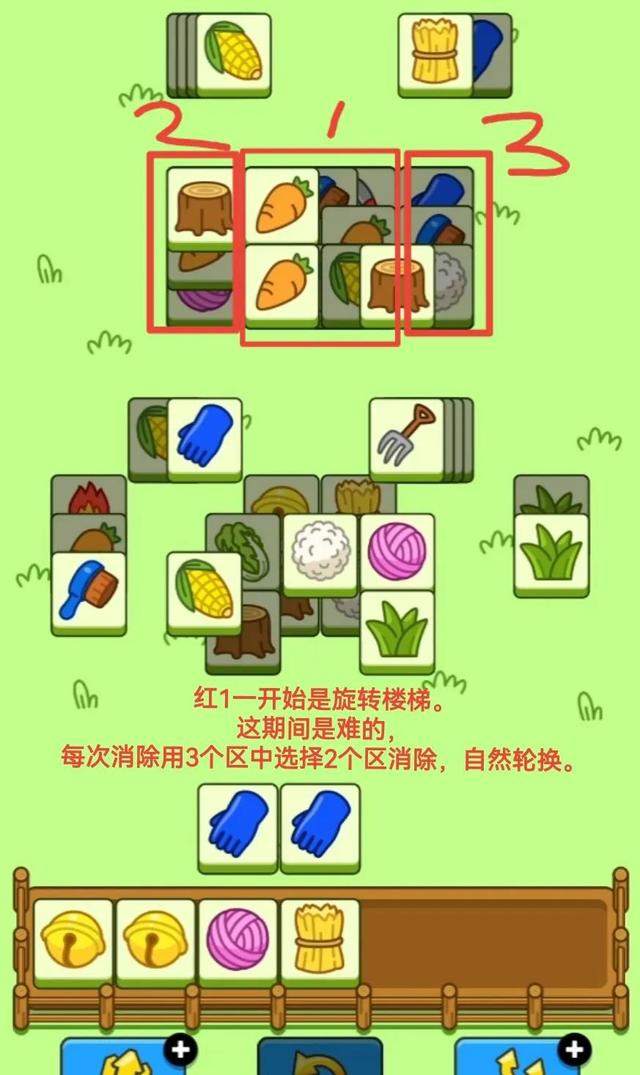Tap the pink yarn tile on the board

[x=397, y=553]
